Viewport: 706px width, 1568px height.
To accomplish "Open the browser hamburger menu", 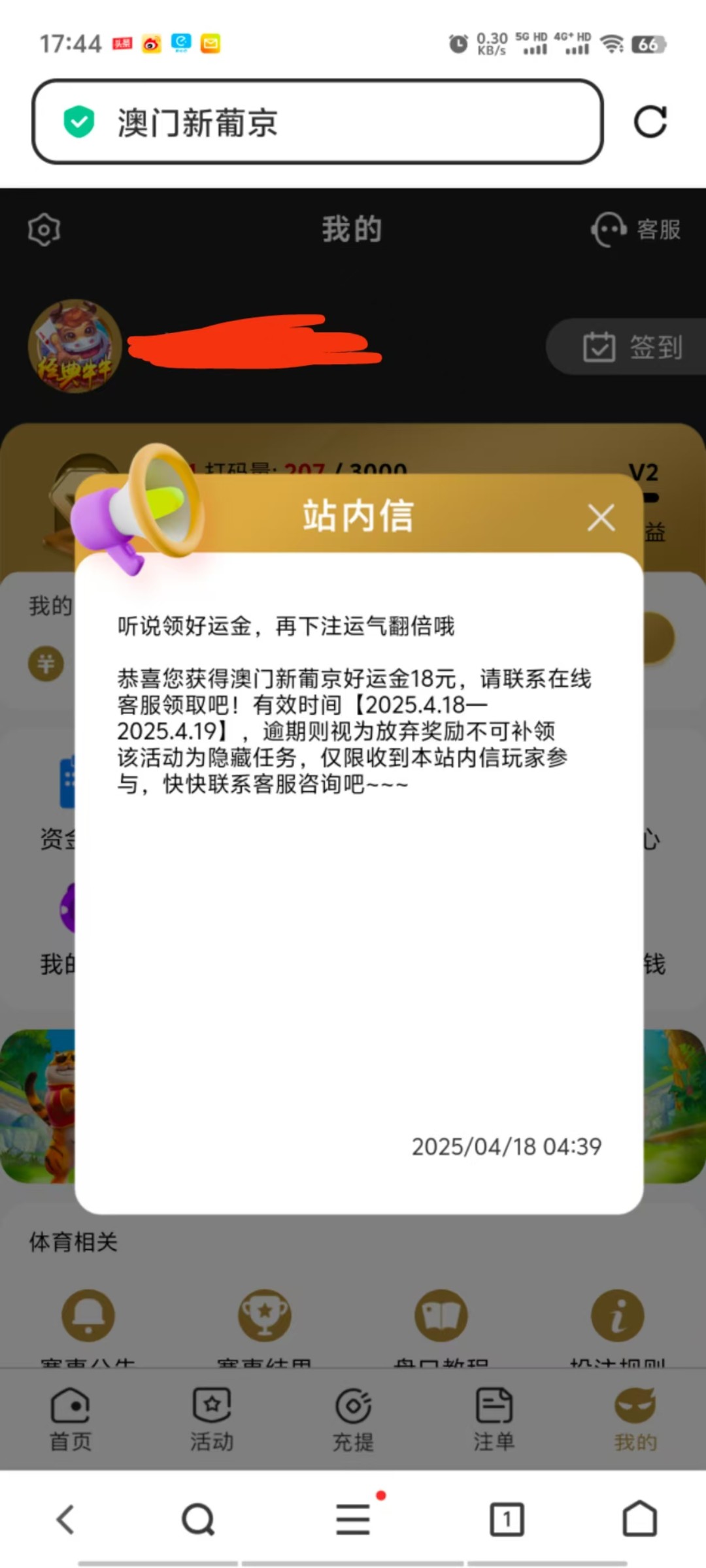I will (353, 1519).
